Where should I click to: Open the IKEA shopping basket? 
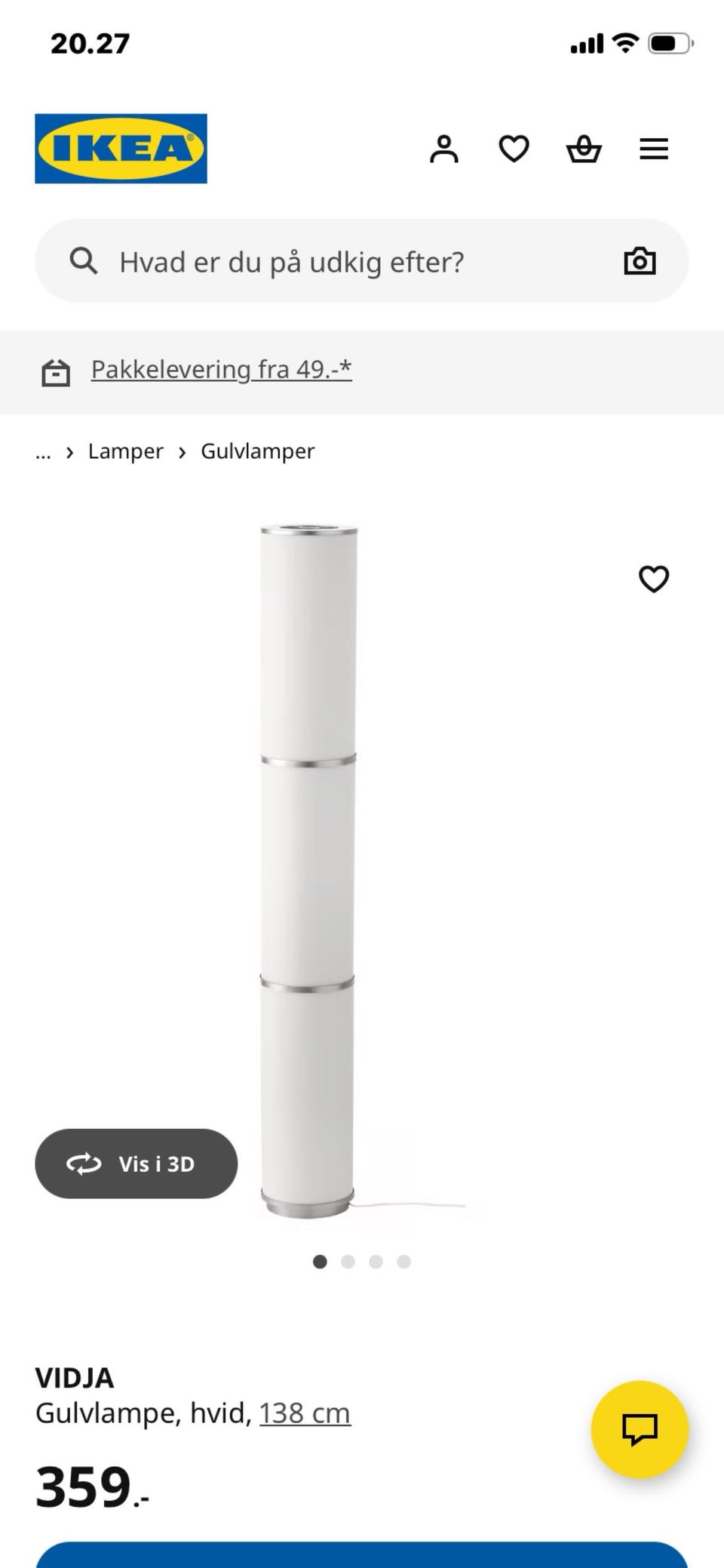pos(584,149)
